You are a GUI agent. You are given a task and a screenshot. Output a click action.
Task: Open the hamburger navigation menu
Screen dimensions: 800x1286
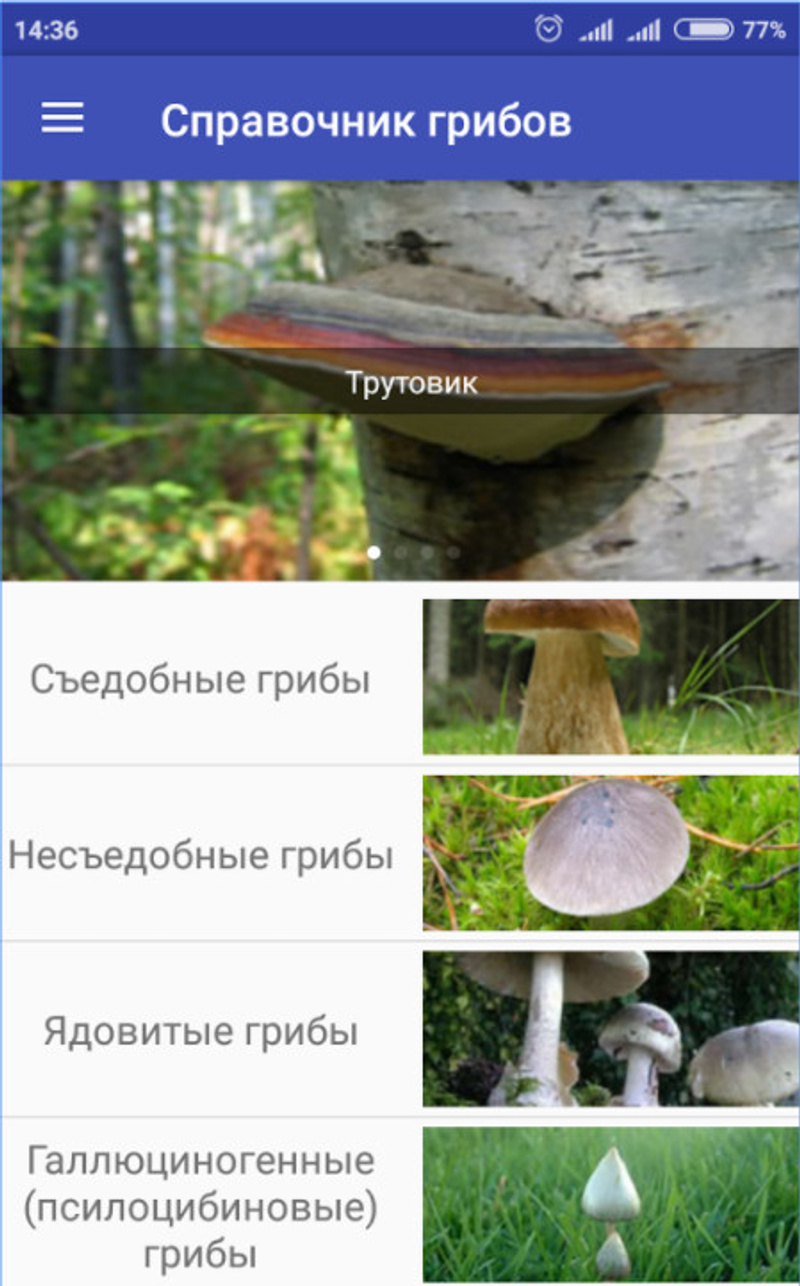tap(62, 119)
